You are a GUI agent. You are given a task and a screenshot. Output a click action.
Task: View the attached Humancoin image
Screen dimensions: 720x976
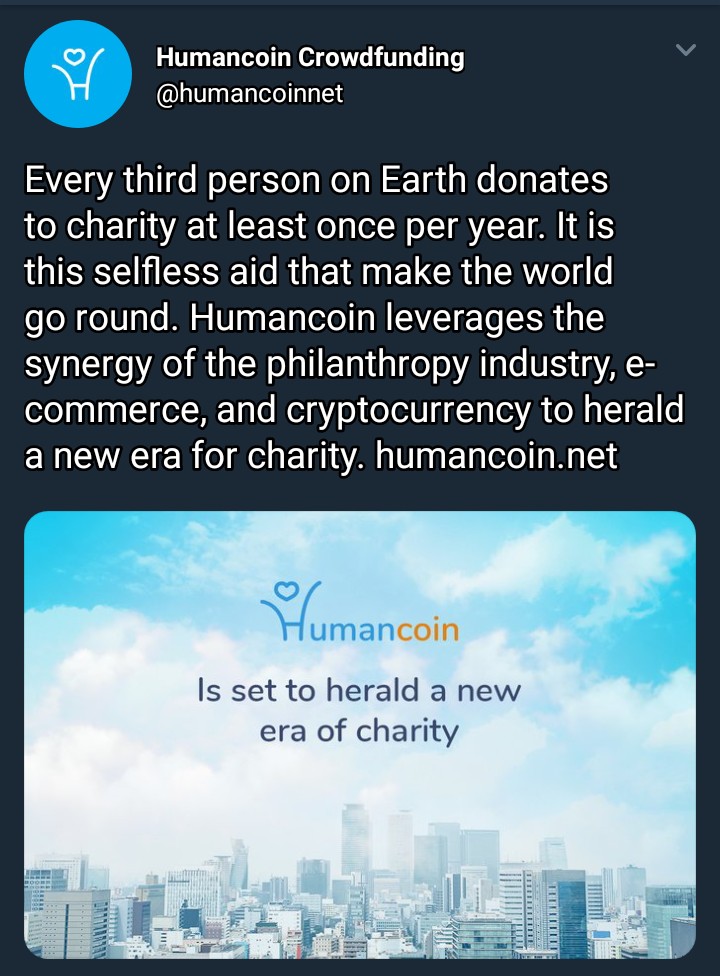point(360,735)
